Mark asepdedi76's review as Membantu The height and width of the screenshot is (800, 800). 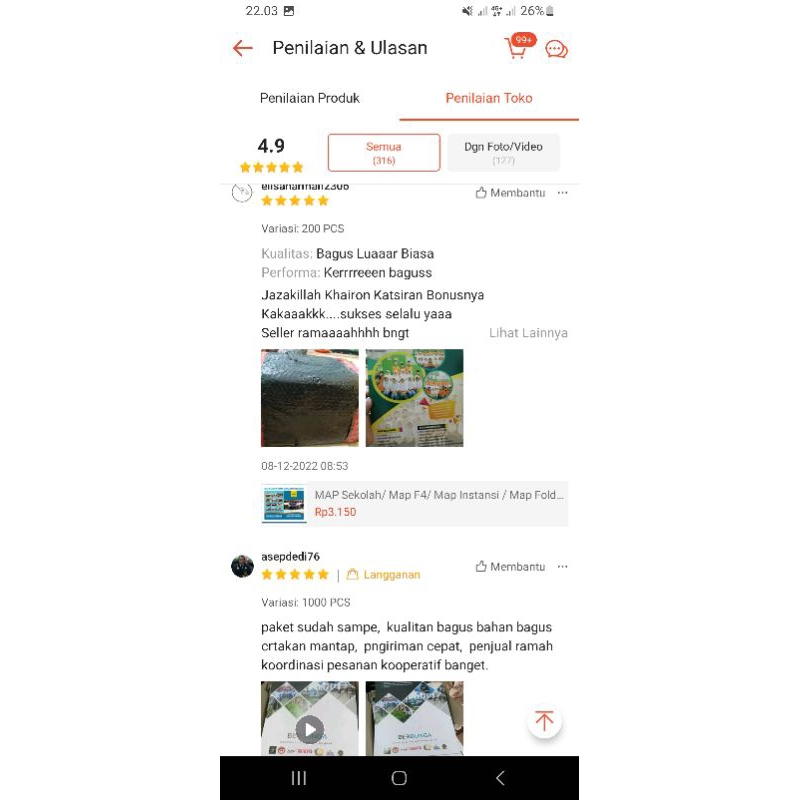click(510, 566)
